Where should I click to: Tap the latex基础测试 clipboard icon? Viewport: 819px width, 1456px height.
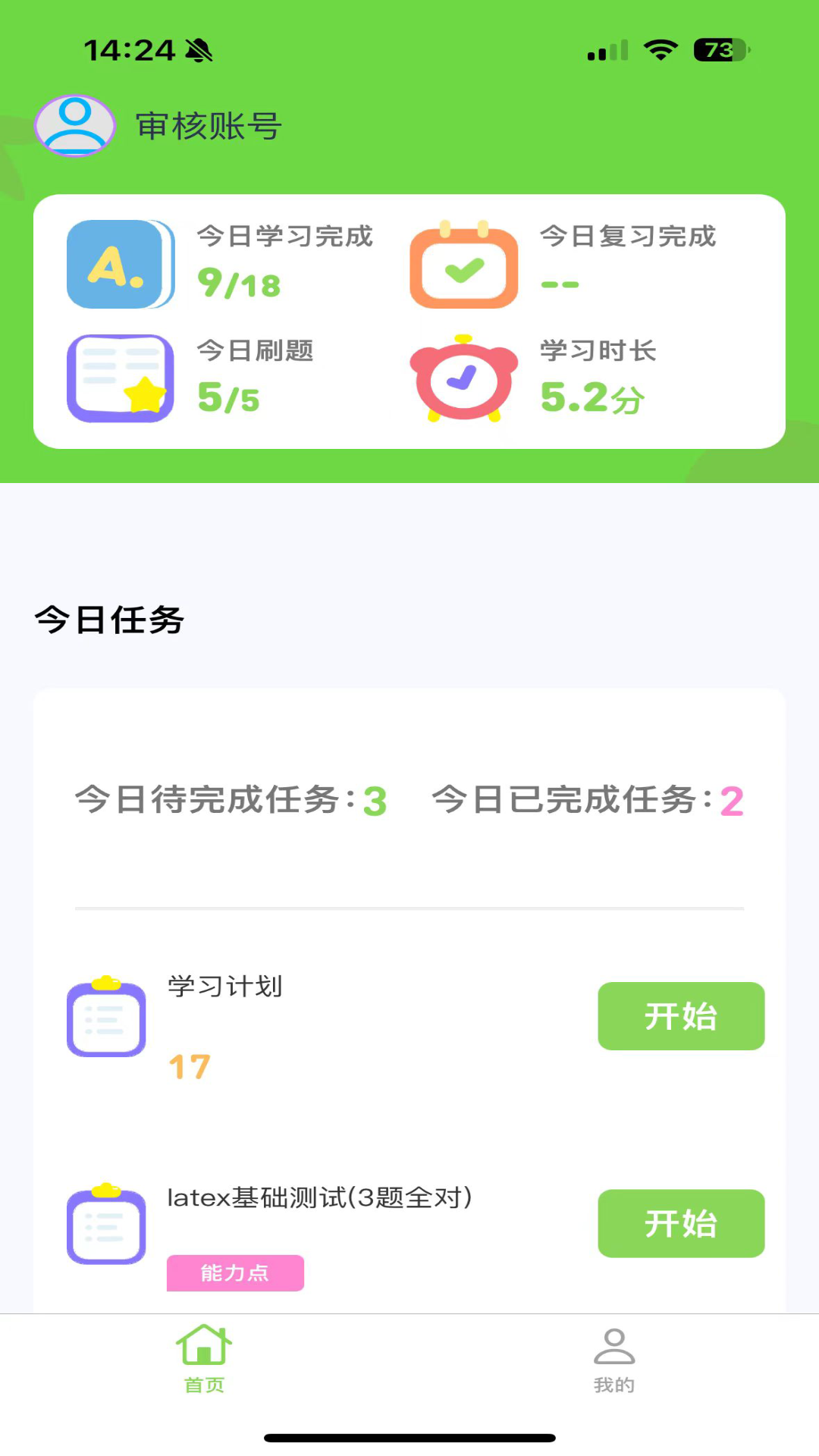tap(106, 1223)
